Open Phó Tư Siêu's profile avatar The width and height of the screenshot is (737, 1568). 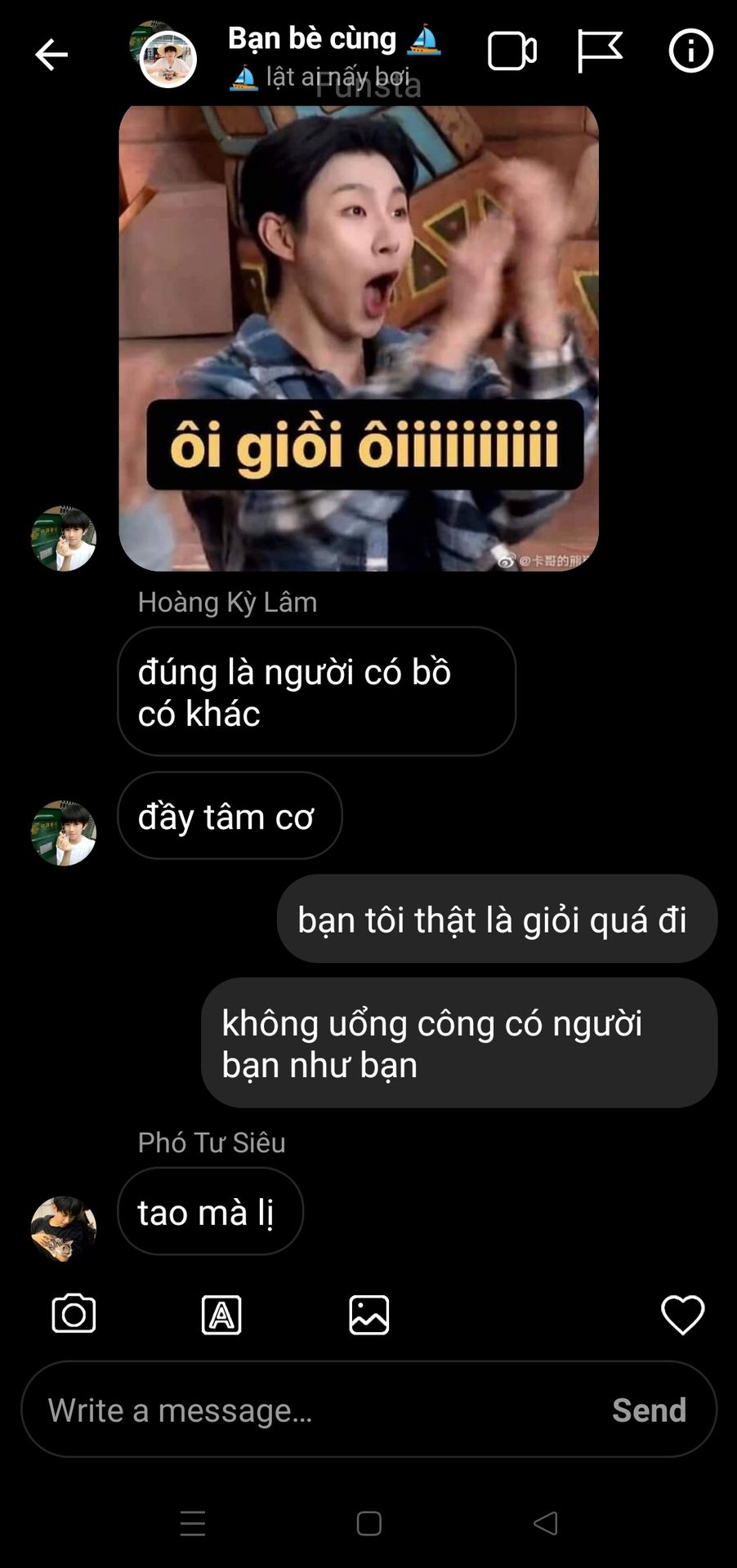[x=64, y=1227]
